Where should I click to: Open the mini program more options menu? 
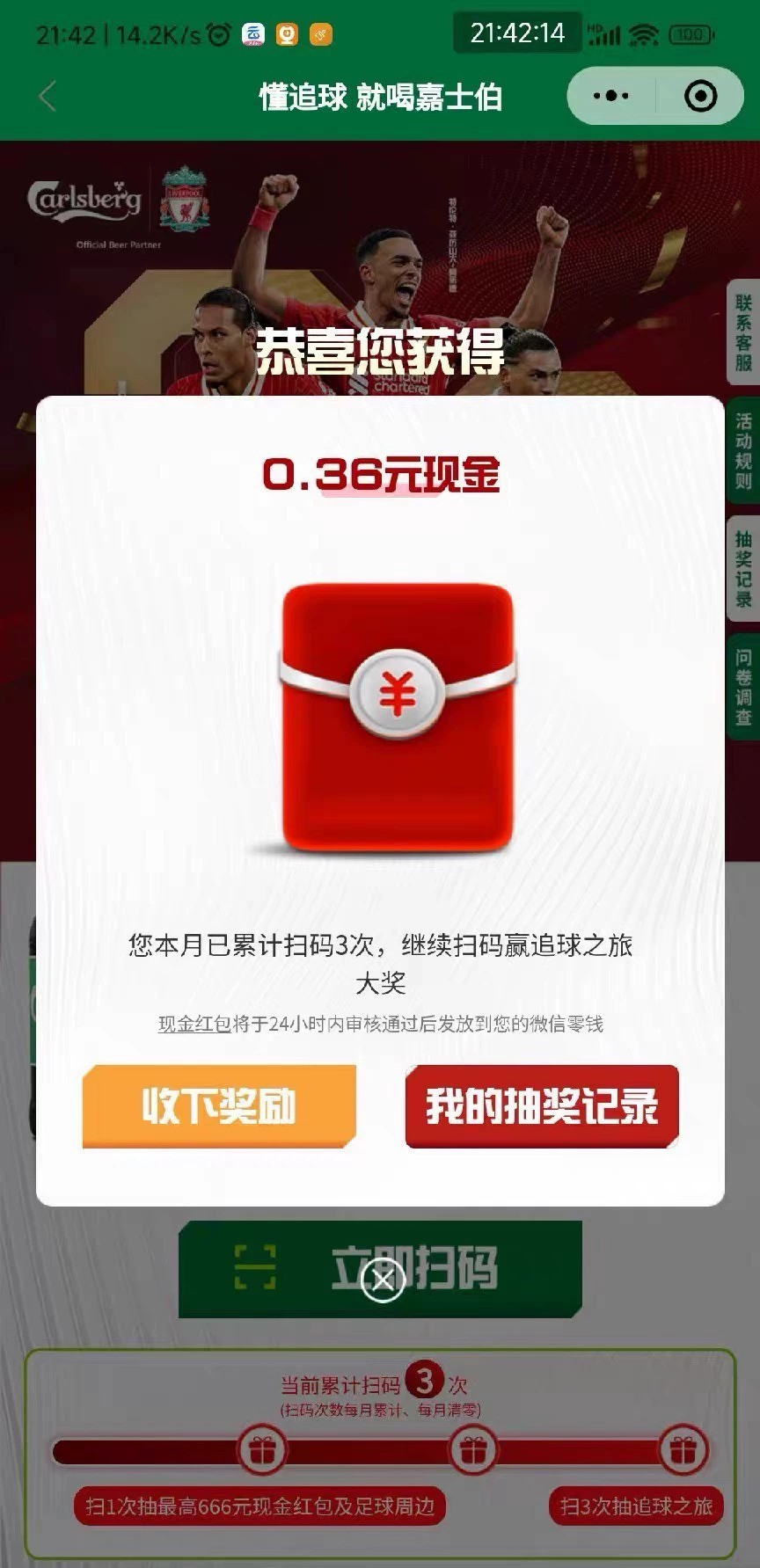tap(611, 96)
